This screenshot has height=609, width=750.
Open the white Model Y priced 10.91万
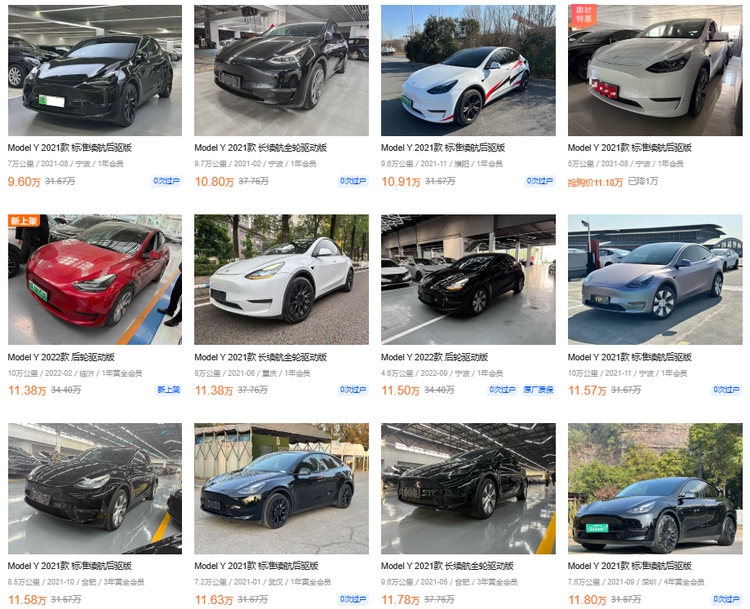(x=468, y=72)
